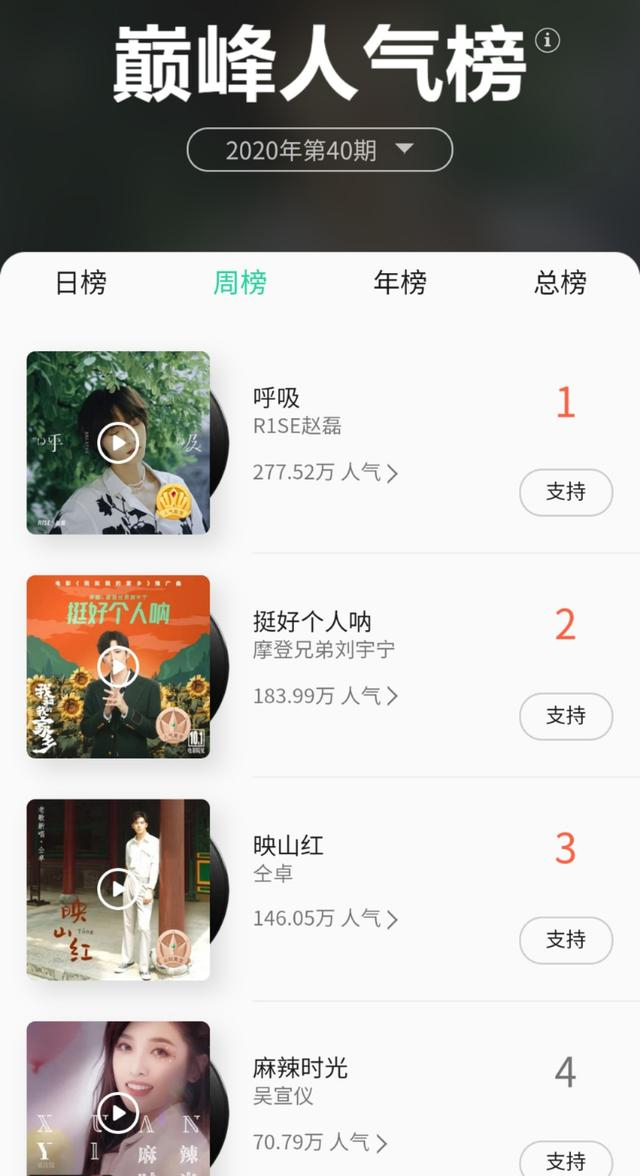Play the song 呼吸 from its cover
The image size is (640, 1176).
click(x=118, y=442)
